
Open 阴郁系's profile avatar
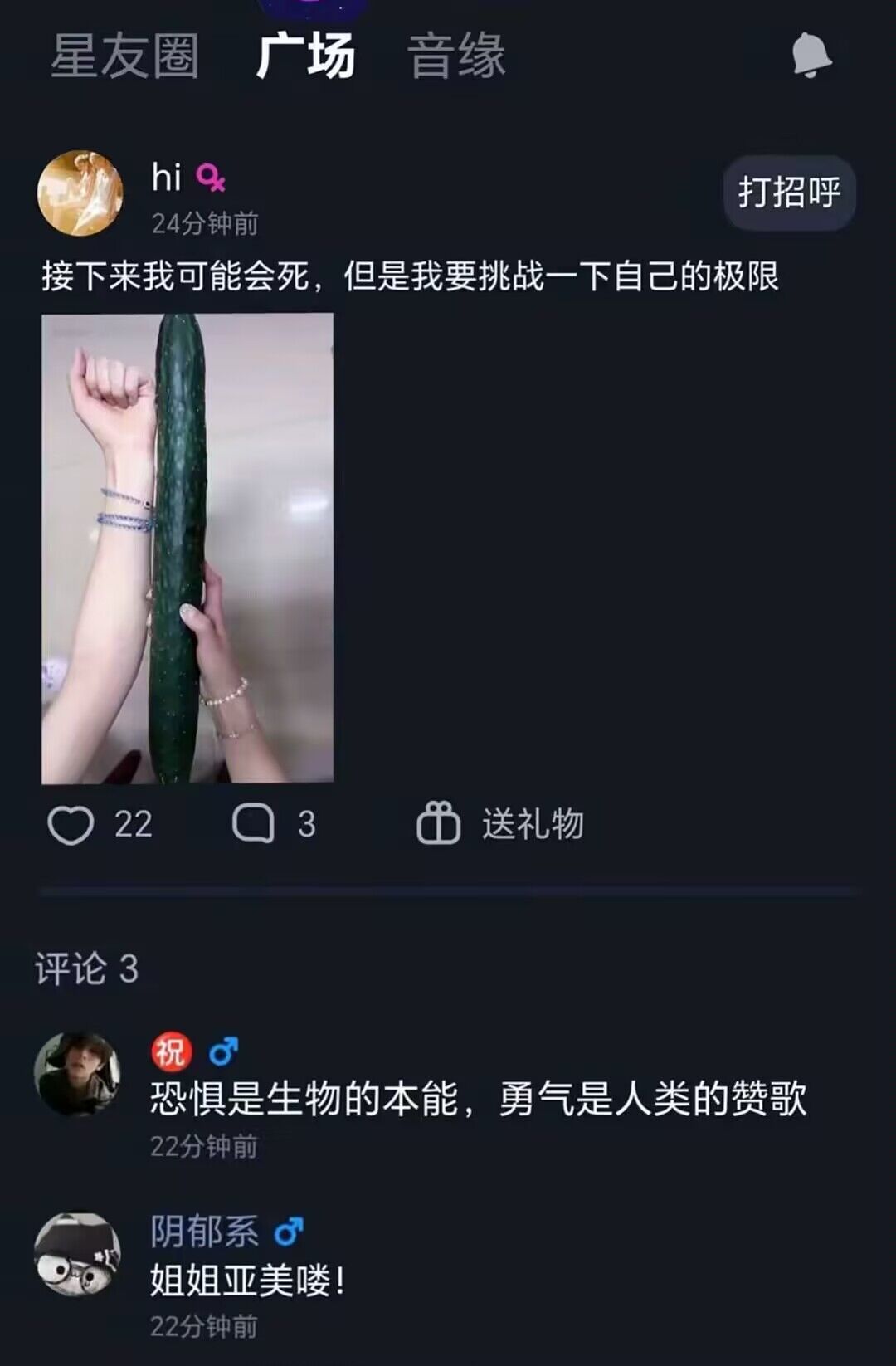pos(77,1254)
